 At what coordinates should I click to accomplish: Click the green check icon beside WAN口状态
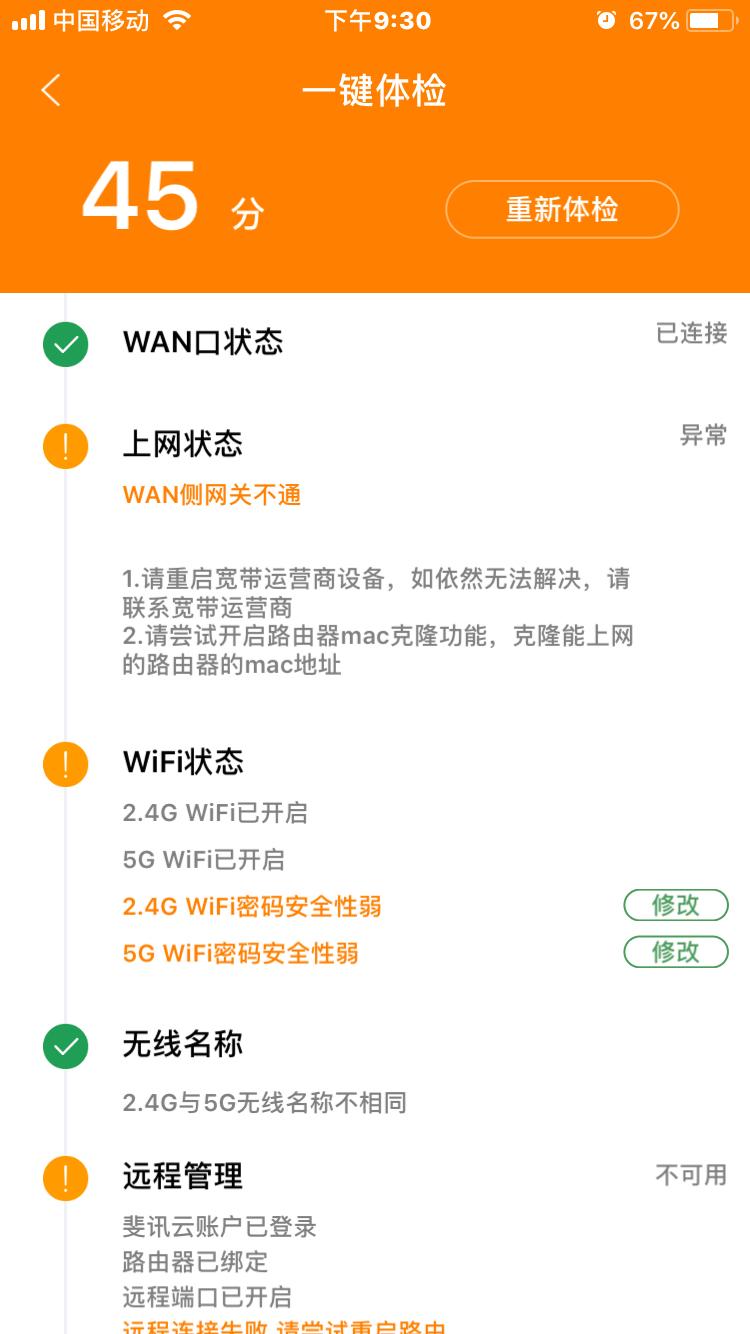click(65, 343)
